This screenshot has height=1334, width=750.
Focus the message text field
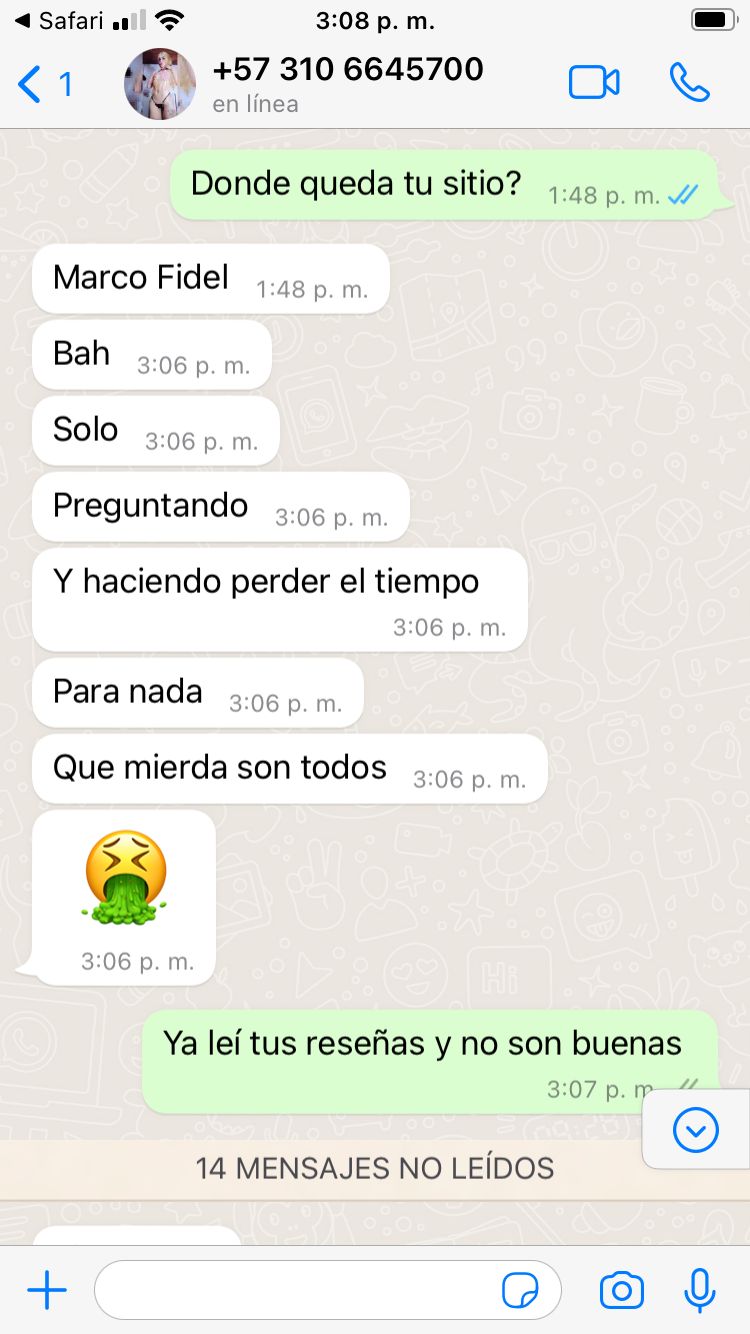[x=300, y=1291]
